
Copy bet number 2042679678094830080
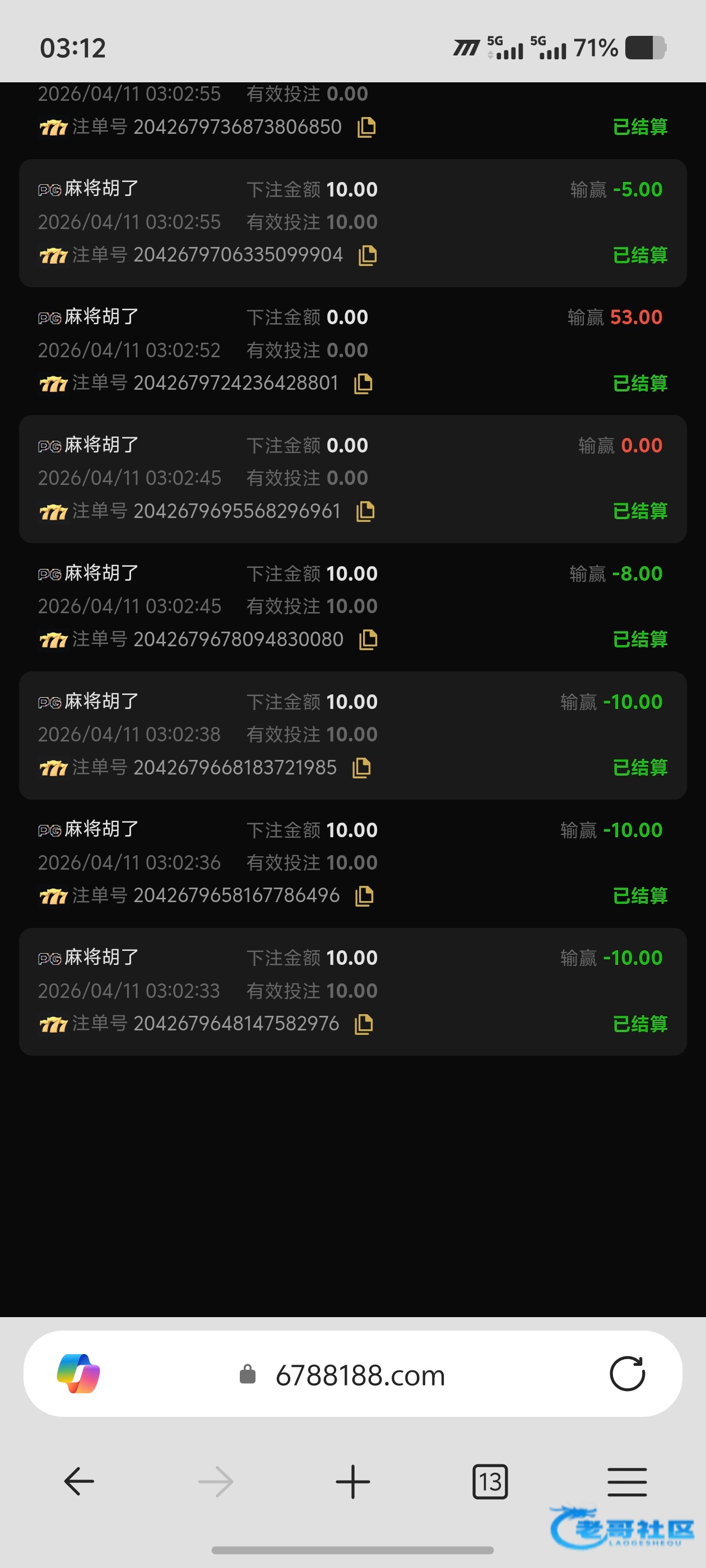coord(368,640)
